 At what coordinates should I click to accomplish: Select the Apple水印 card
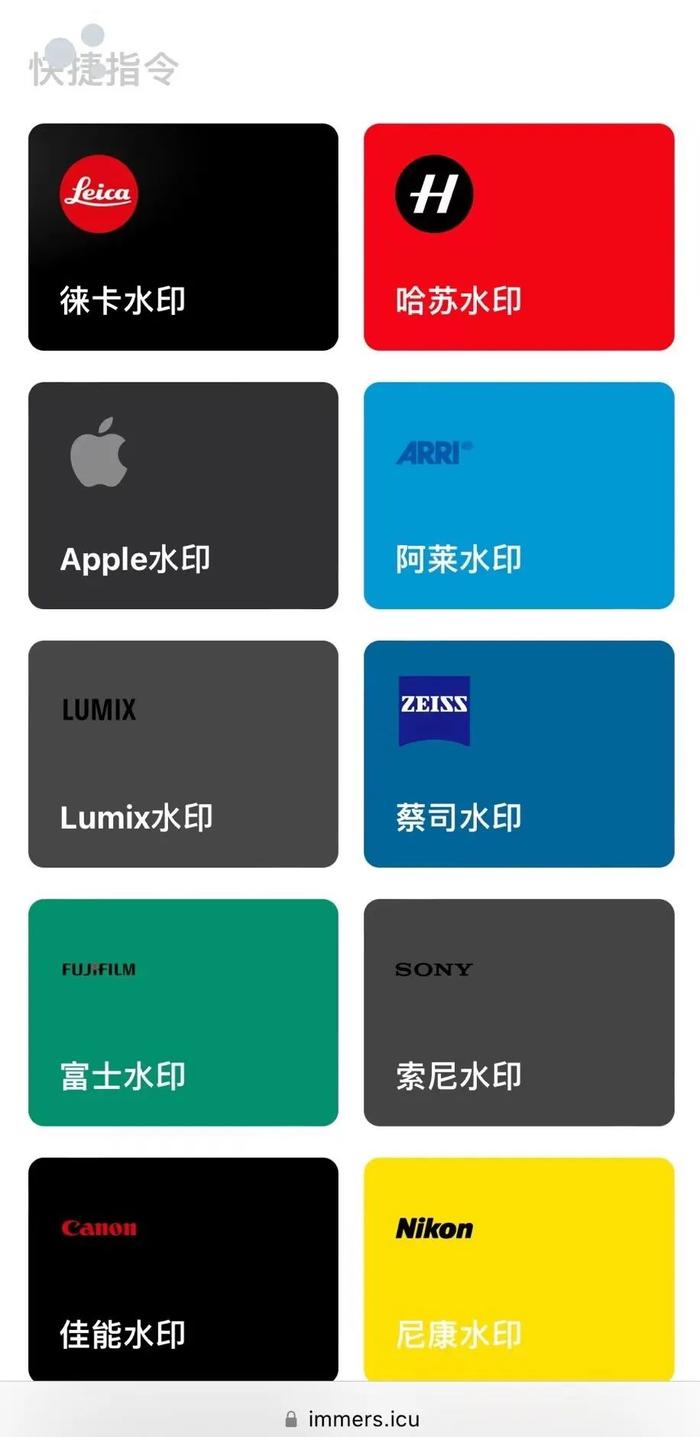pos(183,495)
